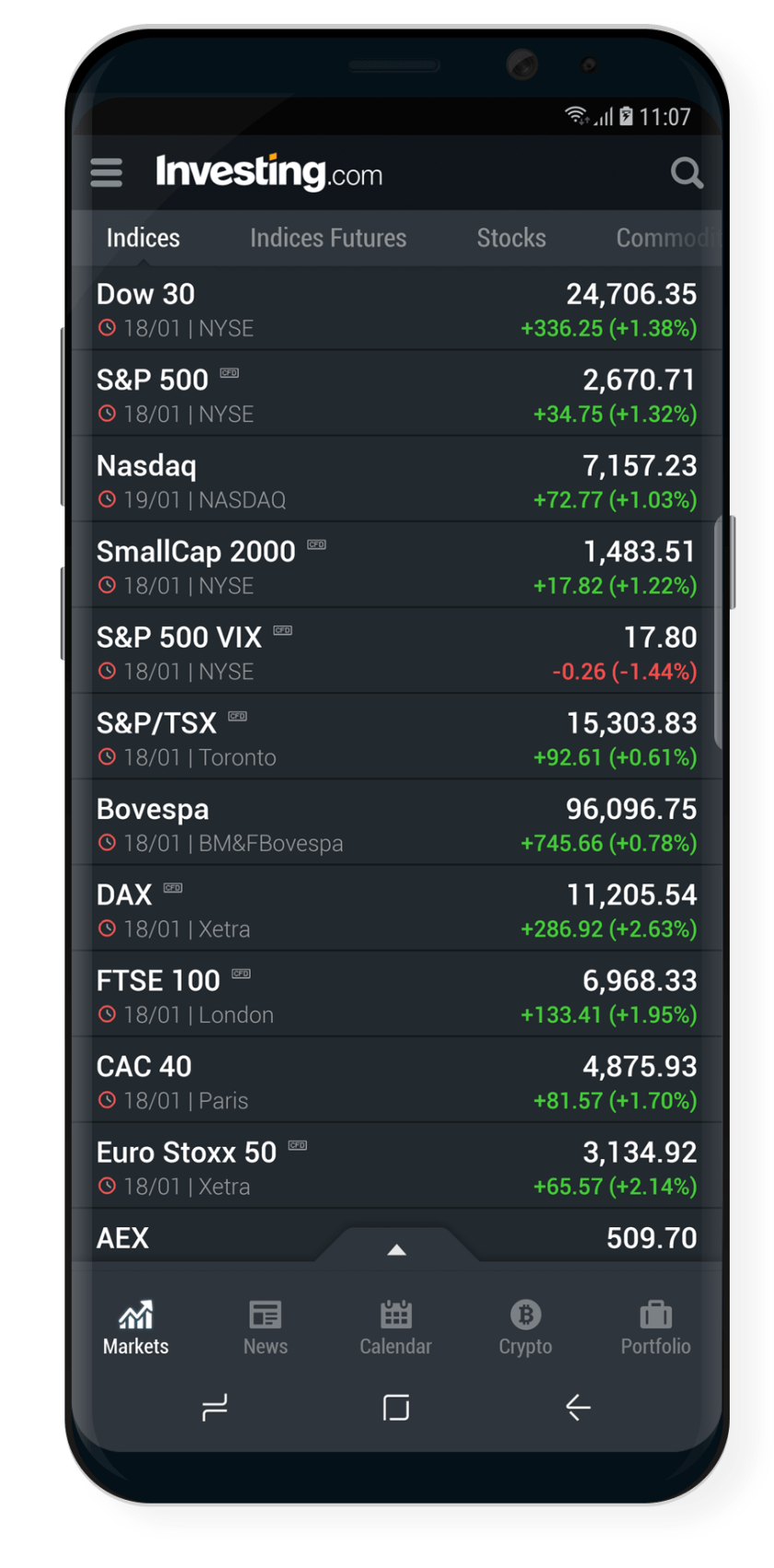
Task: View the SmallCap 2000 index
Action: point(396,567)
